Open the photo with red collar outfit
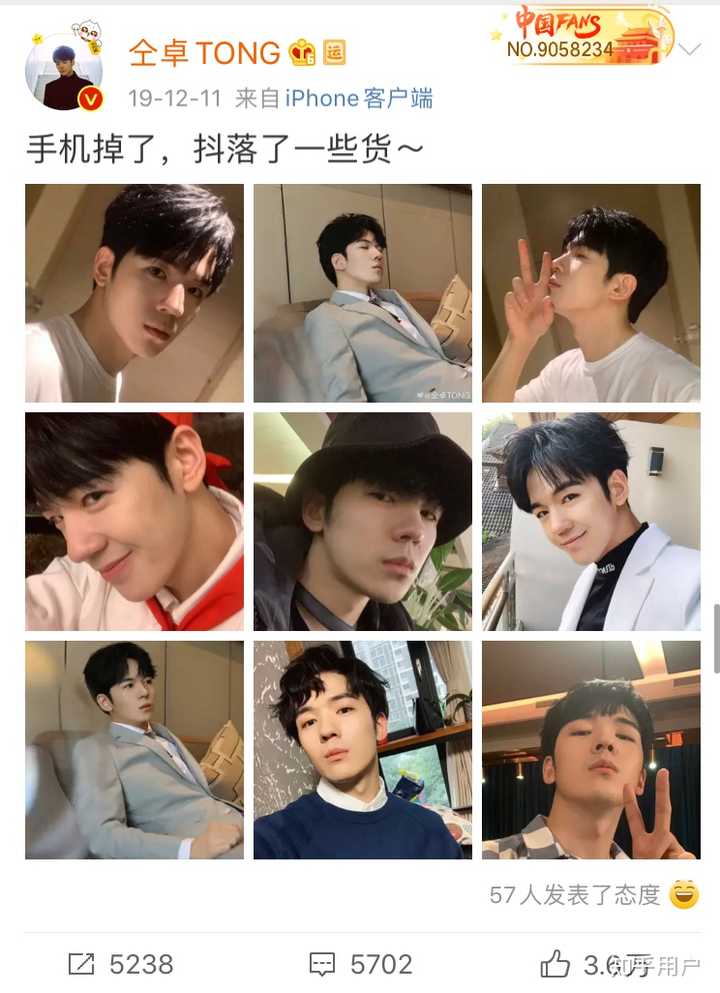Viewport: 720px width, 993px height. [x=134, y=521]
